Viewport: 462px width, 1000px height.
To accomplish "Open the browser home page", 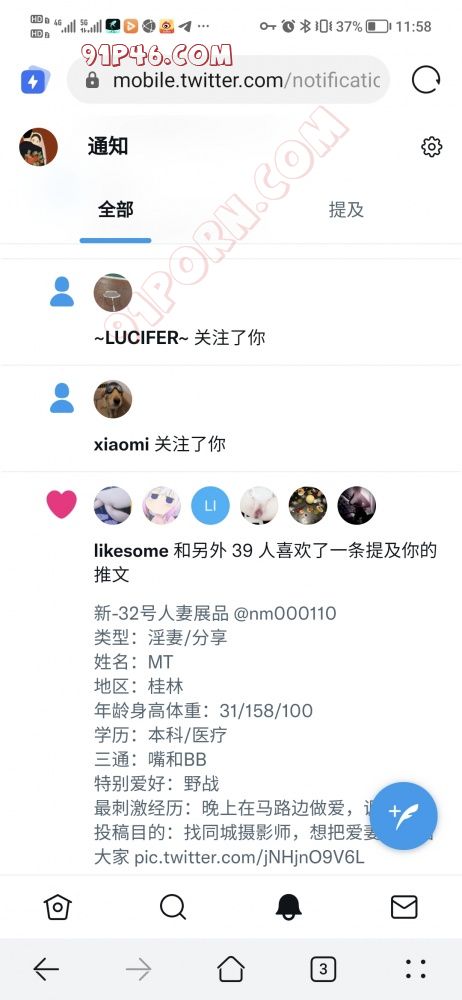I will pyautogui.click(x=231, y=970).
